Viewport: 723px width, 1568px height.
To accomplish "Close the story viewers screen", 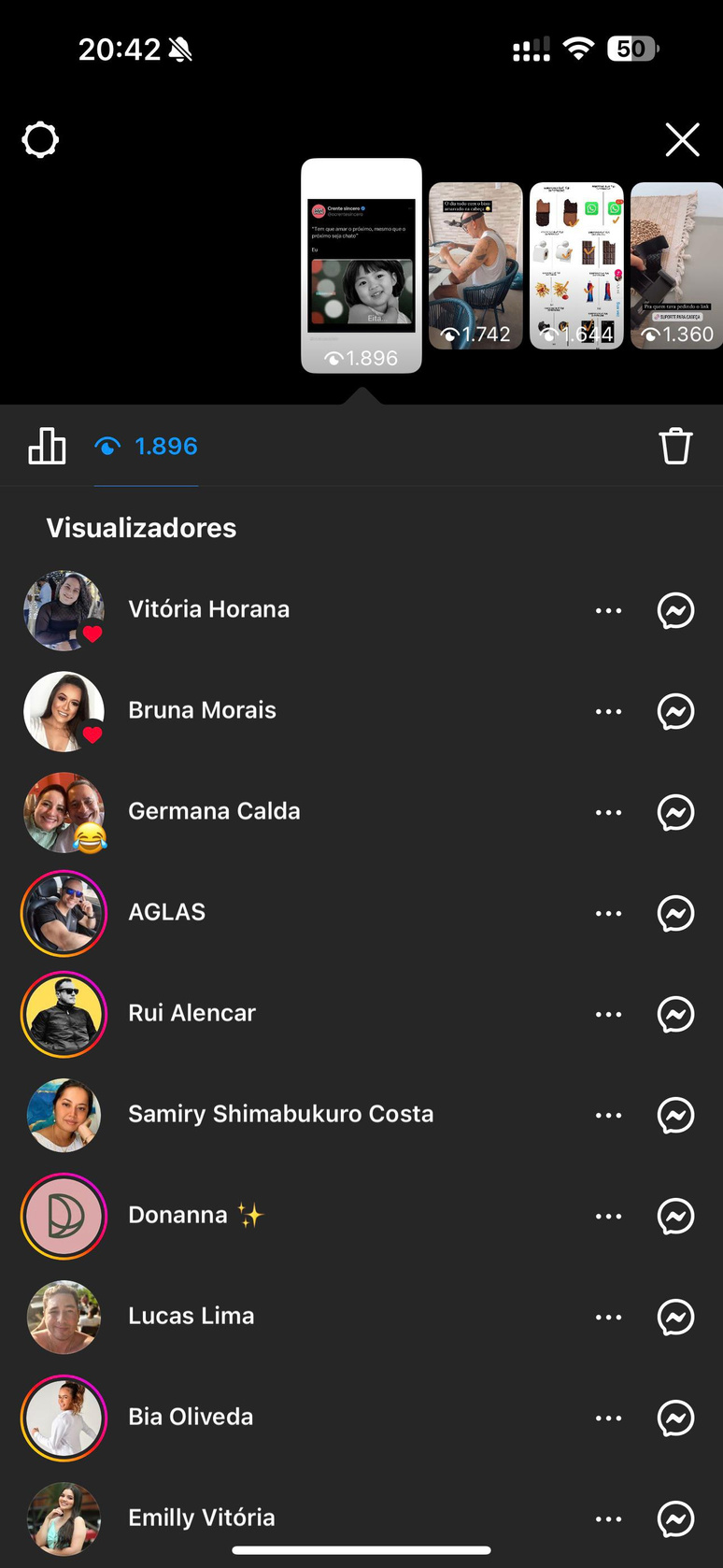I will click(x=682, y=140).
